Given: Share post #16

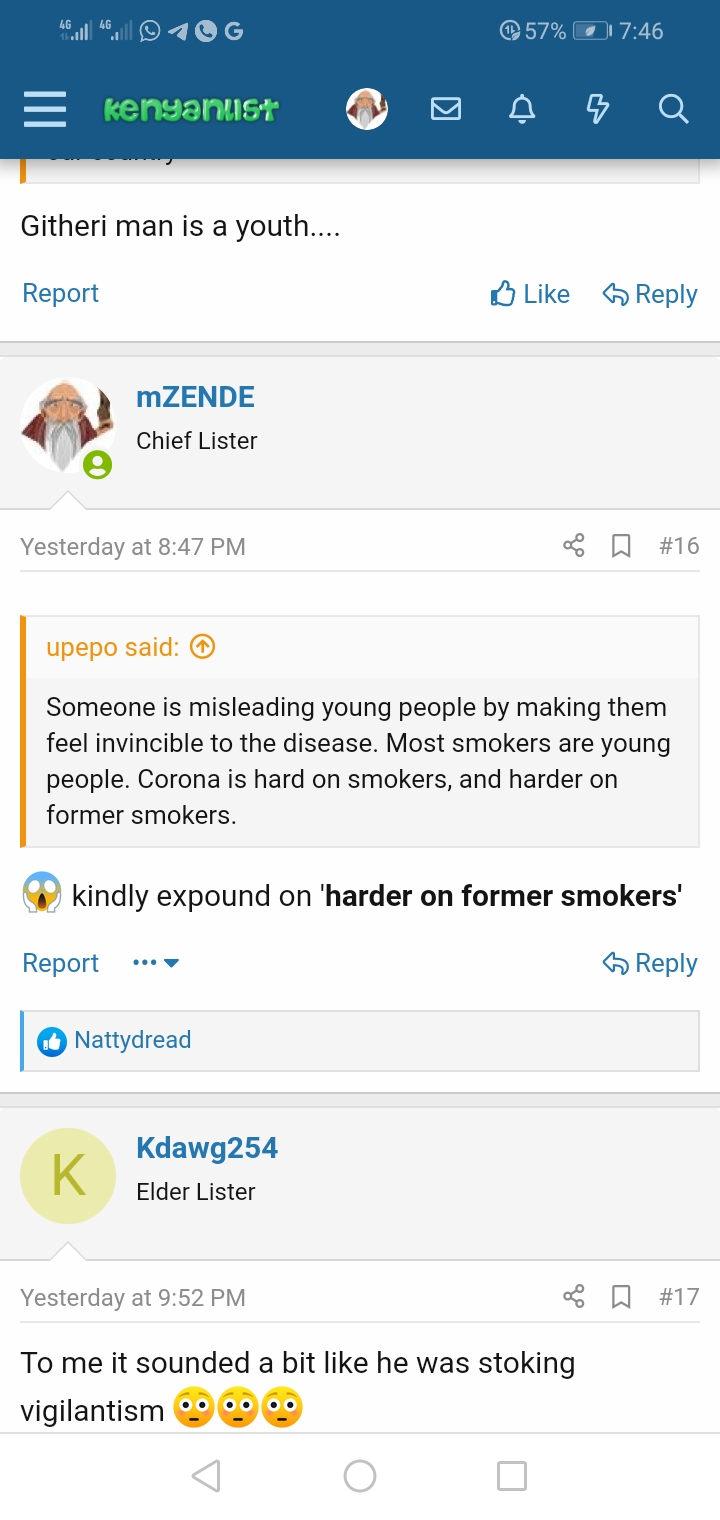Looking at the screenshot, I should 573,546.
